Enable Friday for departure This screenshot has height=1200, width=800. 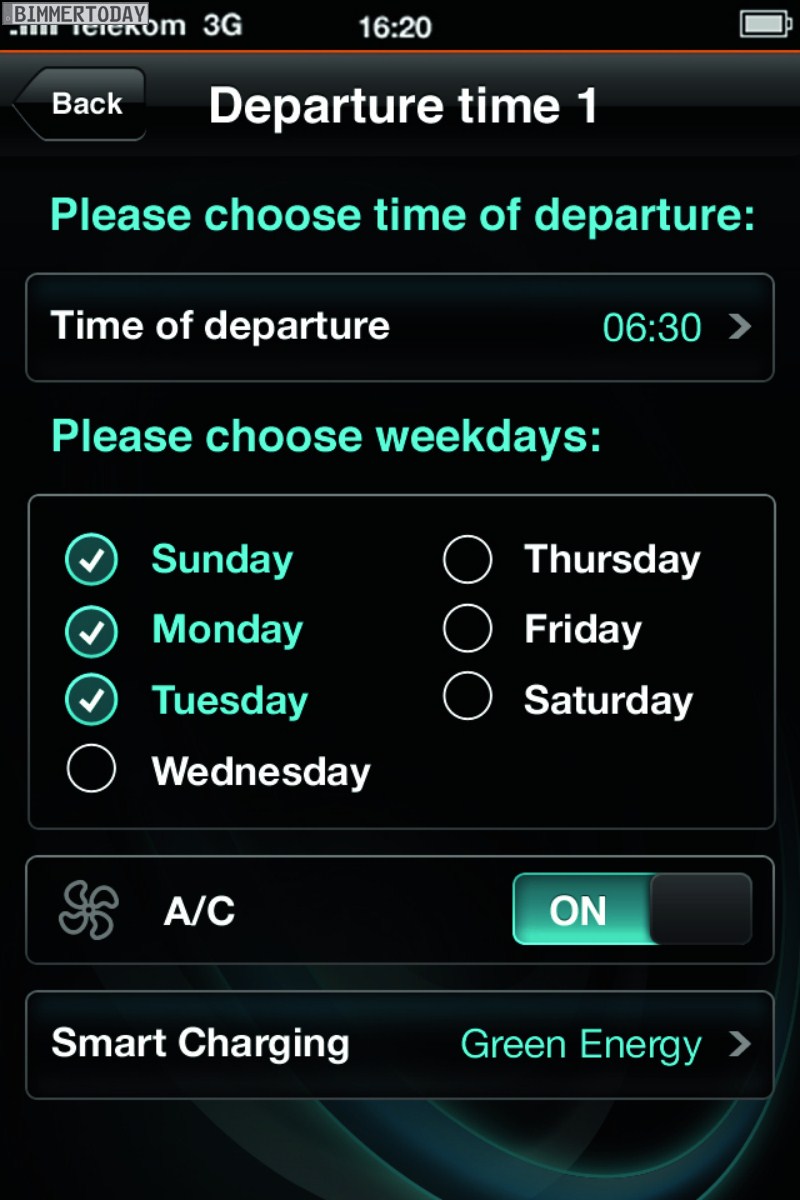click(468, 630)
